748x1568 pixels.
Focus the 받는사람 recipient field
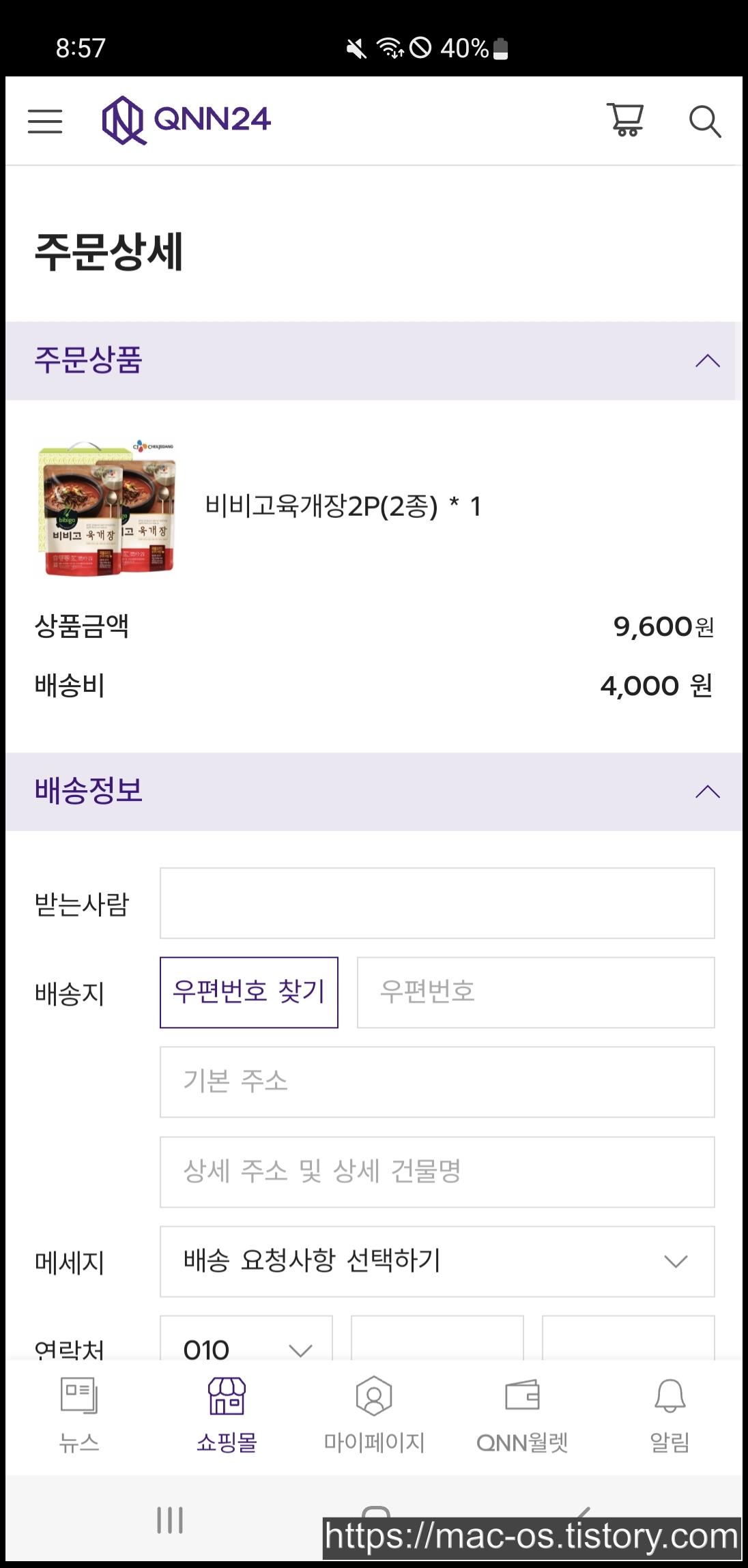click(x=437, y=903)
